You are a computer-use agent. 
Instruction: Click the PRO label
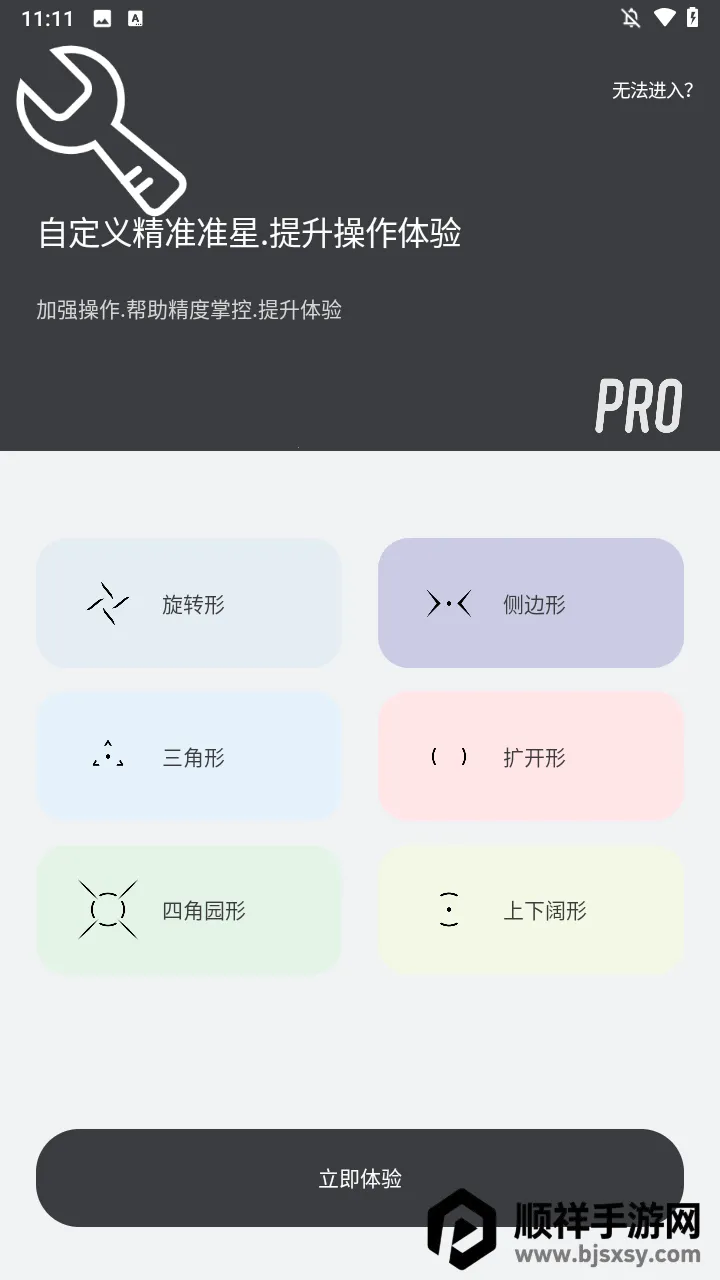(x=637, y=403)
